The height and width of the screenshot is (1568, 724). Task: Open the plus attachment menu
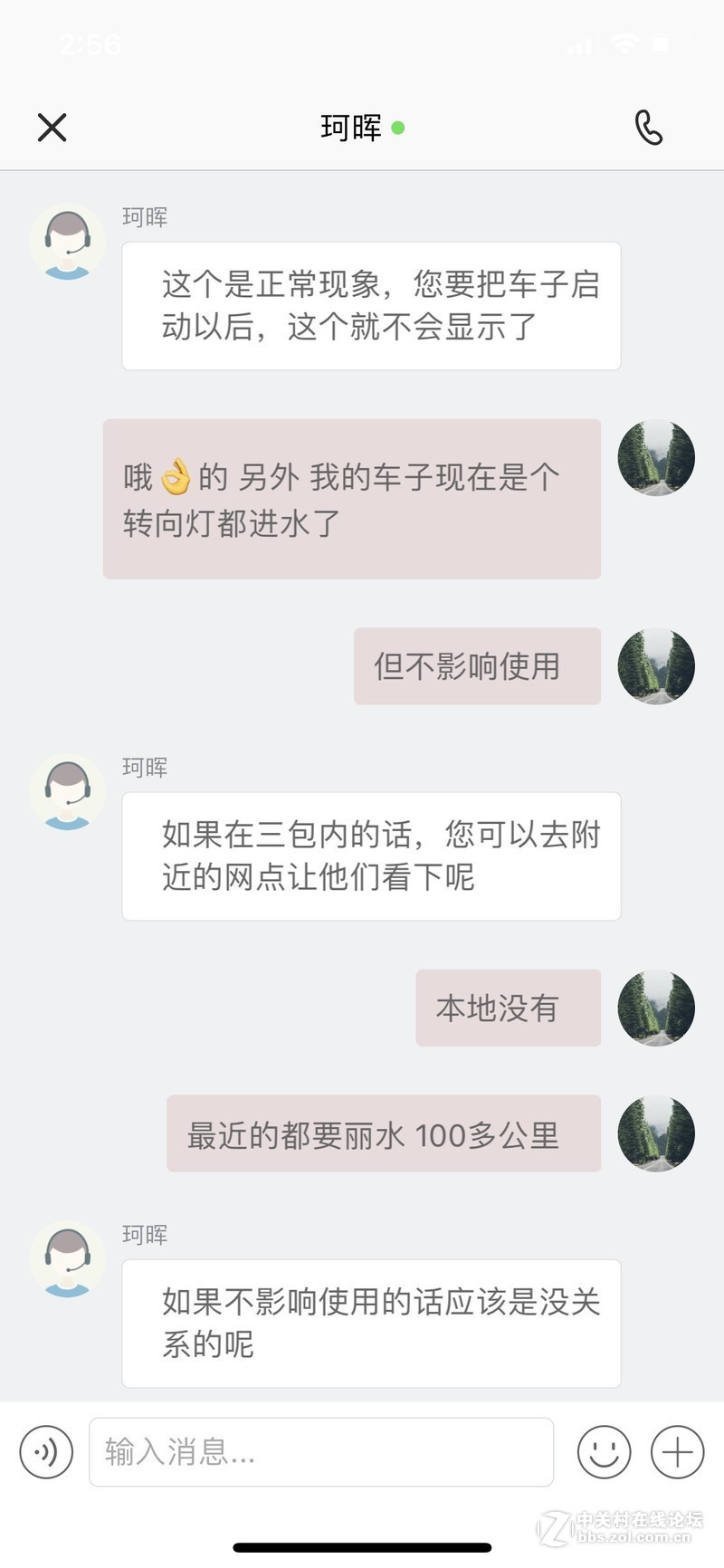pyautogui.click(x=677, y=1452)
